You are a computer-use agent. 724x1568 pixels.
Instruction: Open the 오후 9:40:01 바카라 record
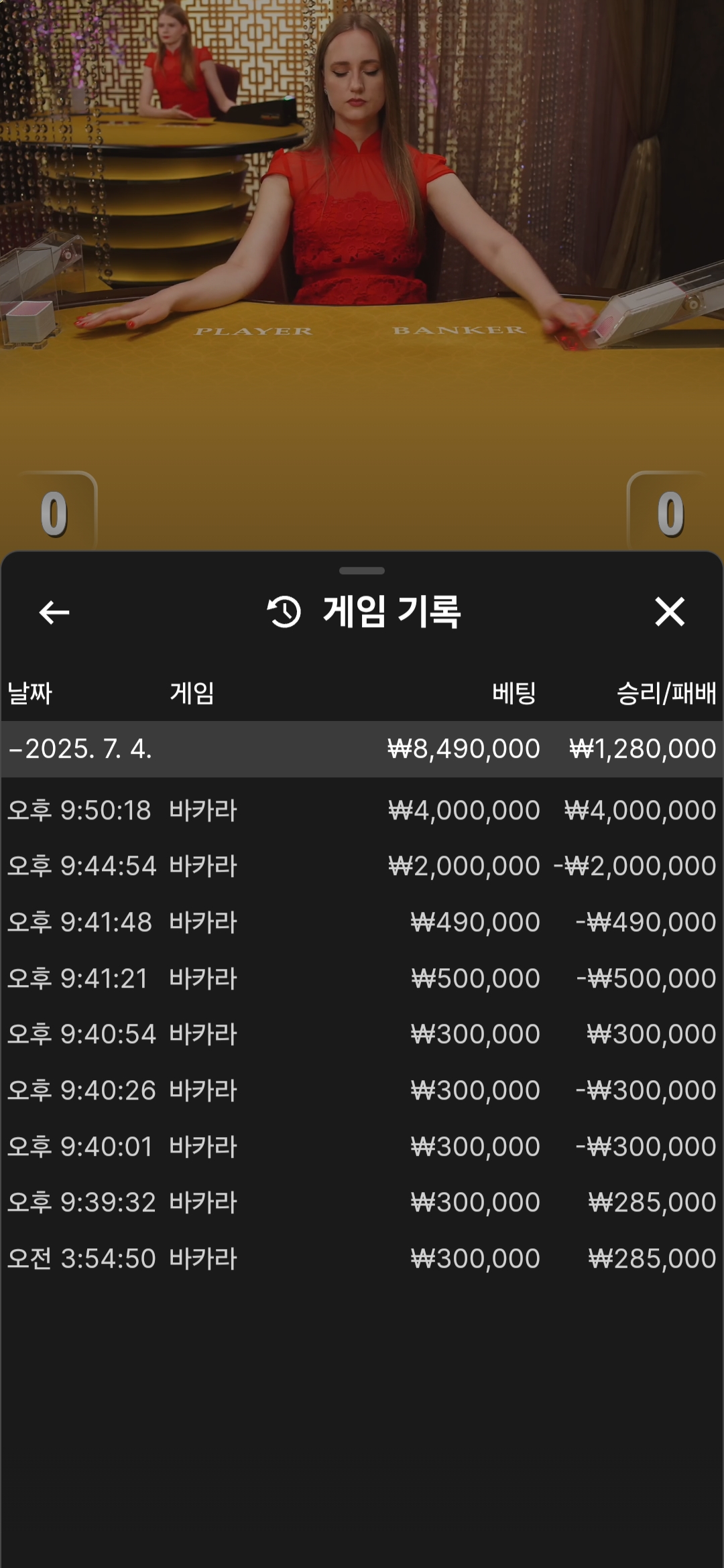(x=362, y=1147)
